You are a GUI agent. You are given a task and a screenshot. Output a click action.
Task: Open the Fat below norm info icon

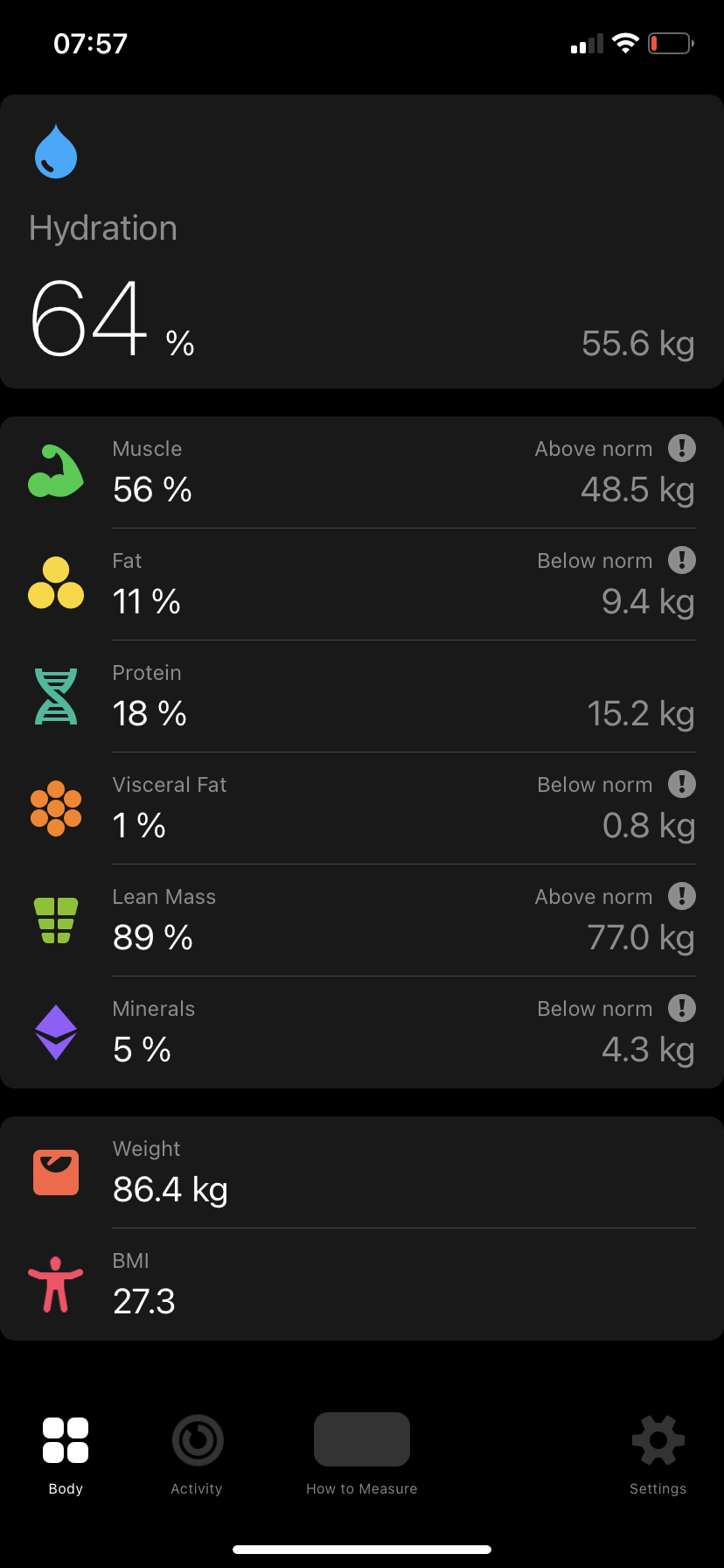tap(682, 560)
